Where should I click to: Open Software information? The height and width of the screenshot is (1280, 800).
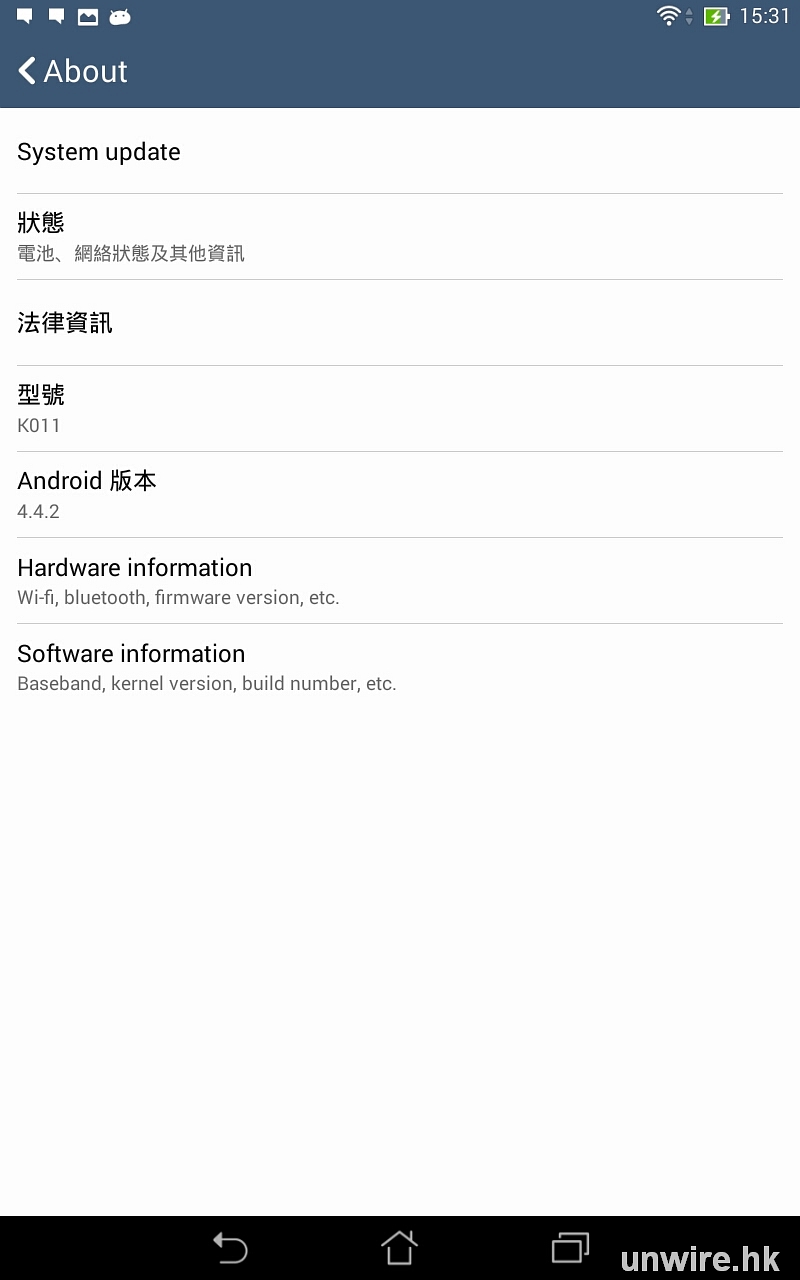(400, 667)
